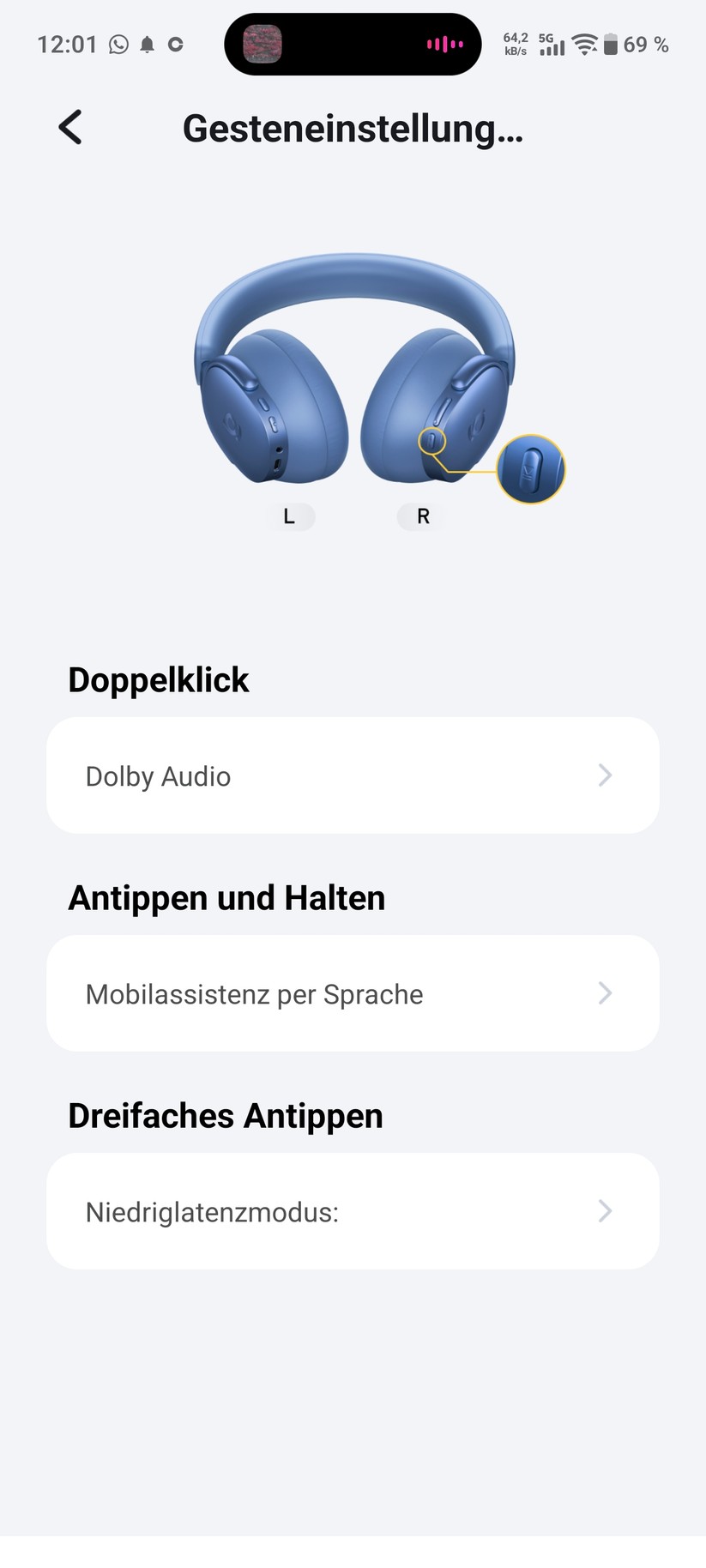Tap the data sync icon in the status bar
The width and height of the screenshot is (706, 1568).
176,44
